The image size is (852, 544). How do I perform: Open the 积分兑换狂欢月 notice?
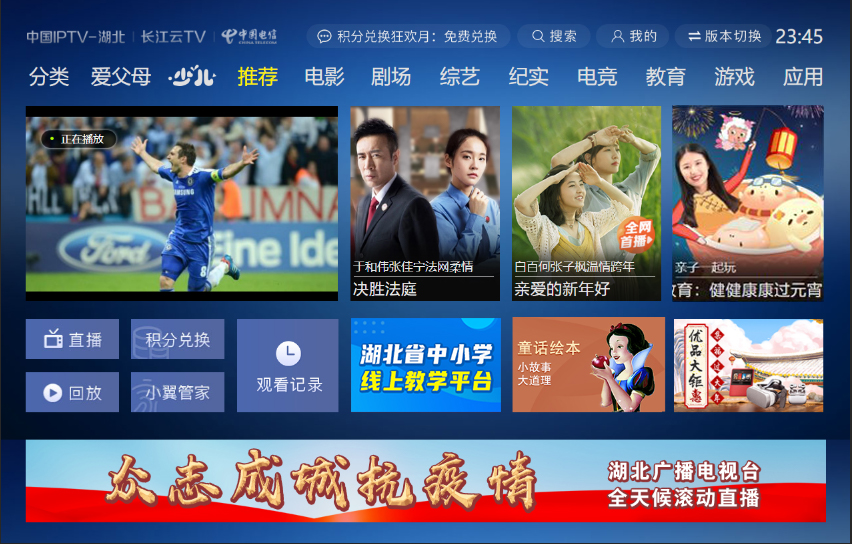click(407, 36)
